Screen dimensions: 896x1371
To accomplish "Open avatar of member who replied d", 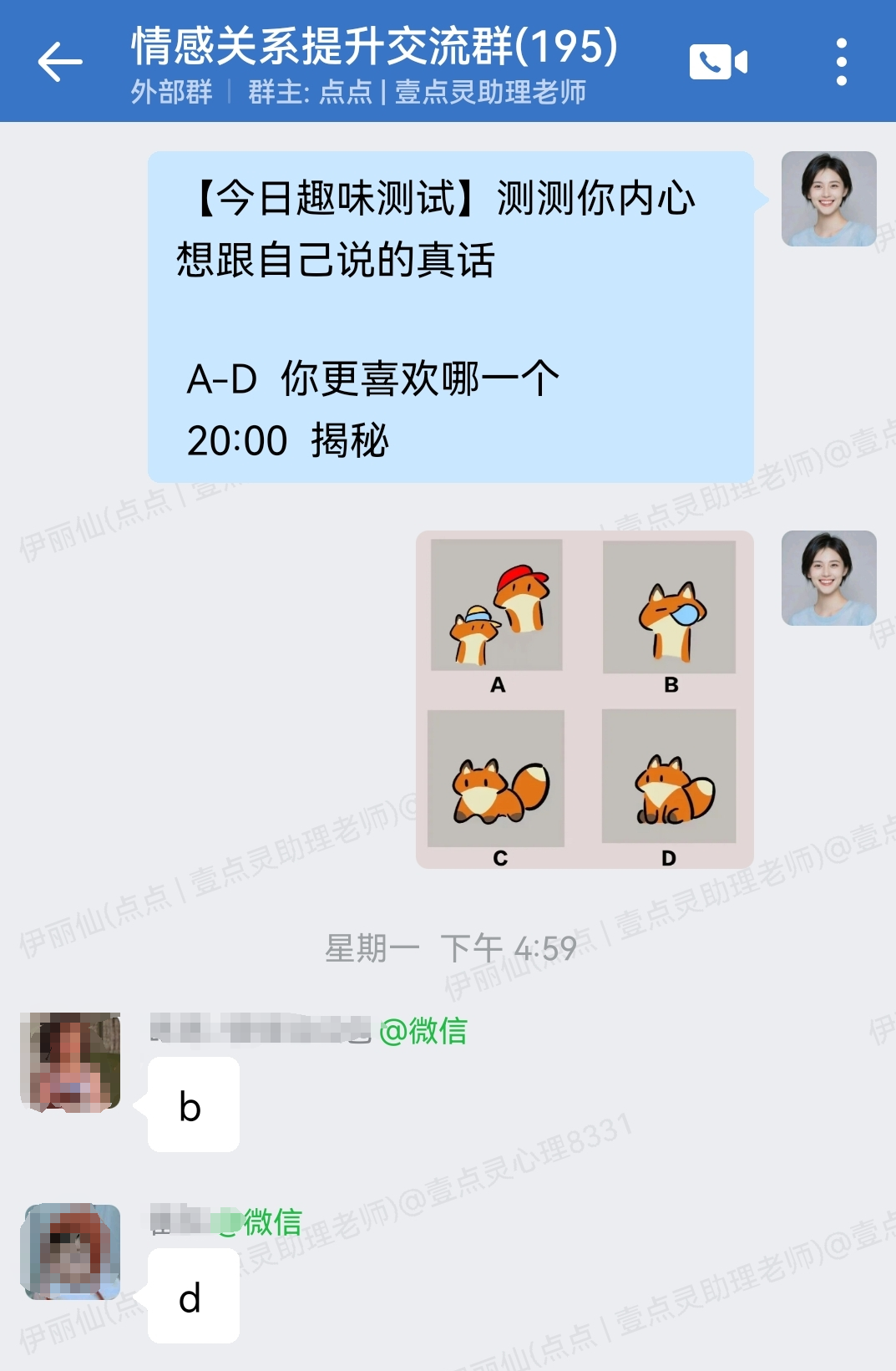I will (x=72, y=1252).
